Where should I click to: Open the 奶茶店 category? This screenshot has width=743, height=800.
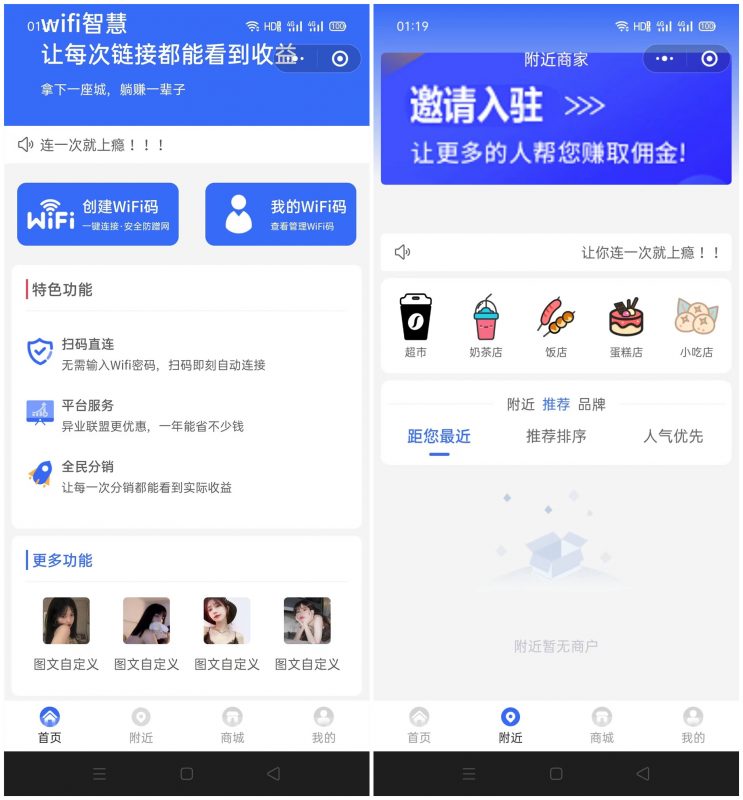click(x=486, y=315)
